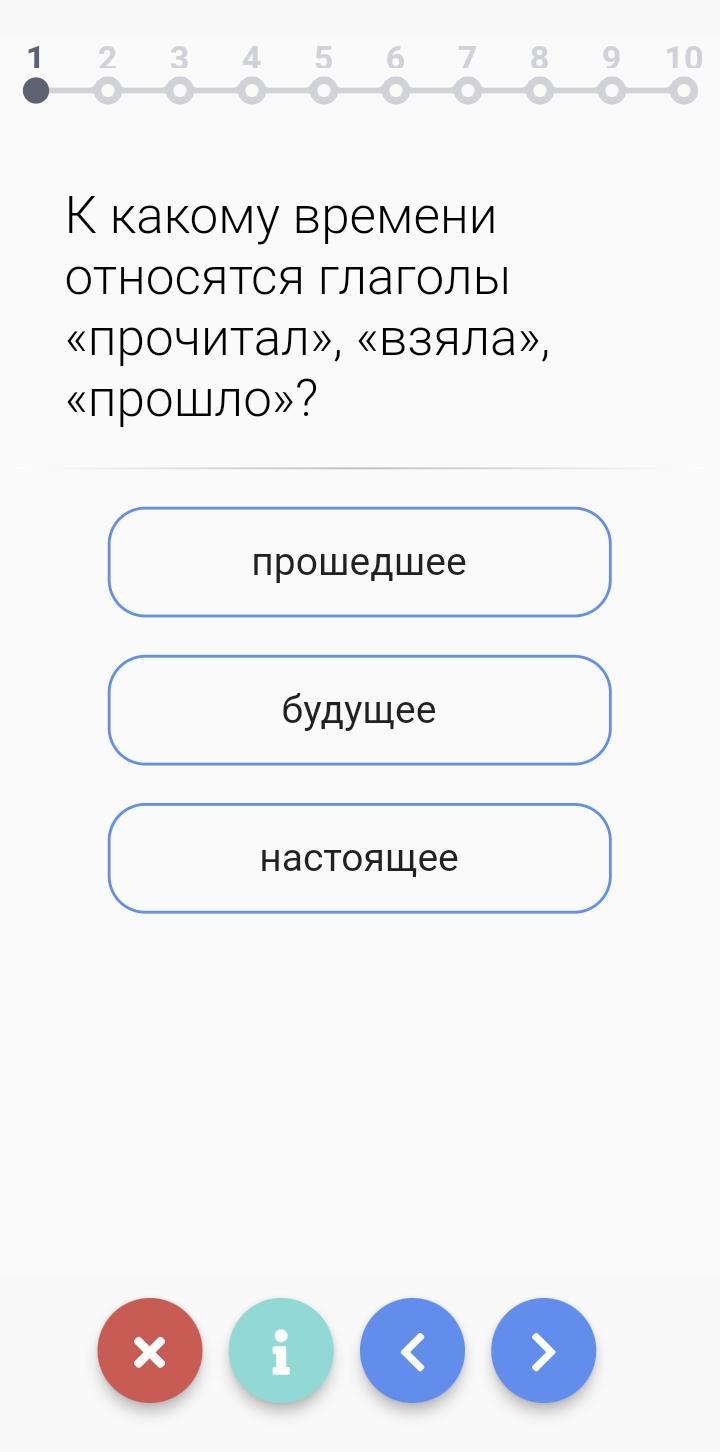Advance to the next question arrow
The height and width of the screenshot is (1452, 720).
tap(543, 1351)
